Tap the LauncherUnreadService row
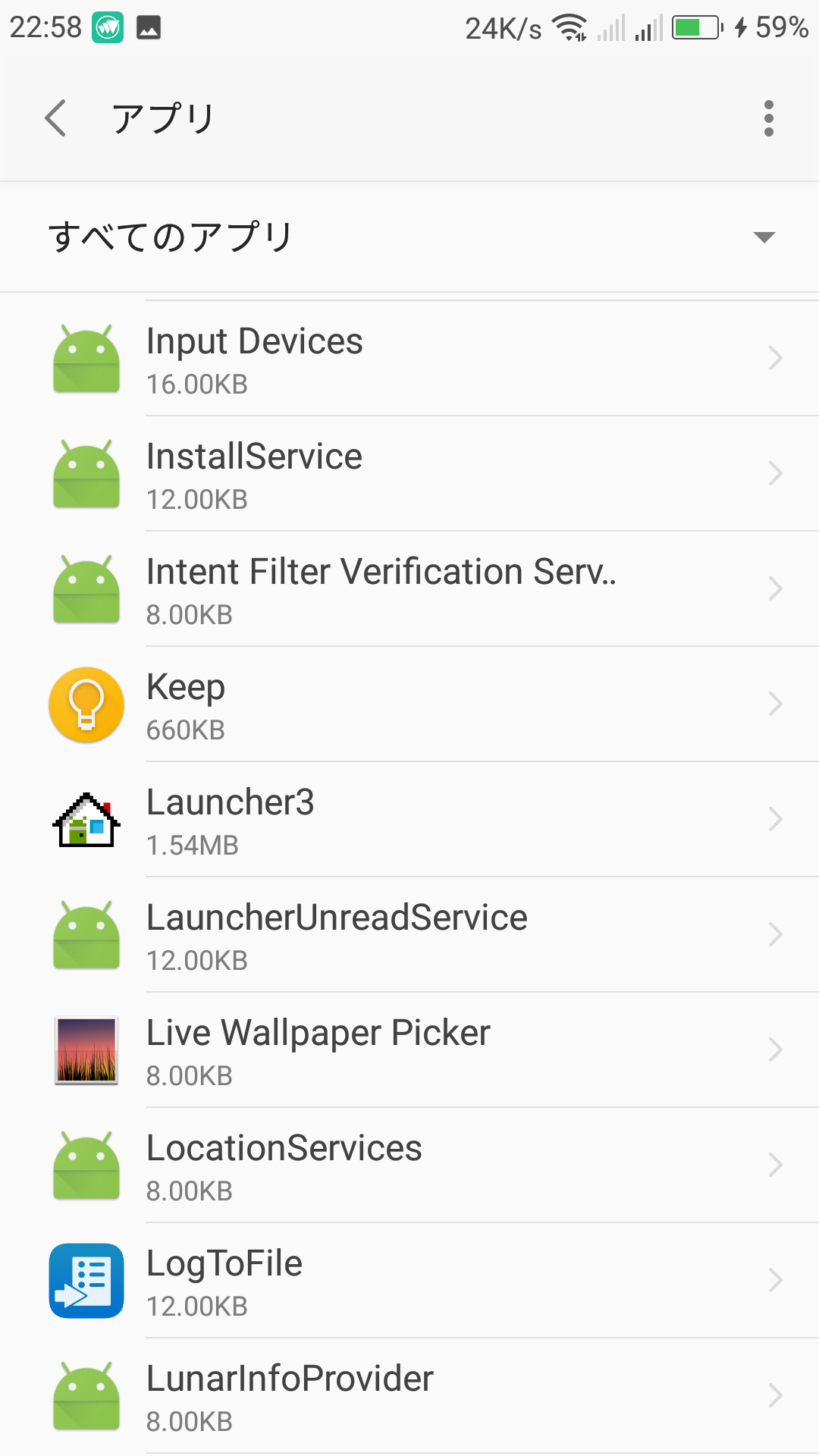 tap(409, 936)
